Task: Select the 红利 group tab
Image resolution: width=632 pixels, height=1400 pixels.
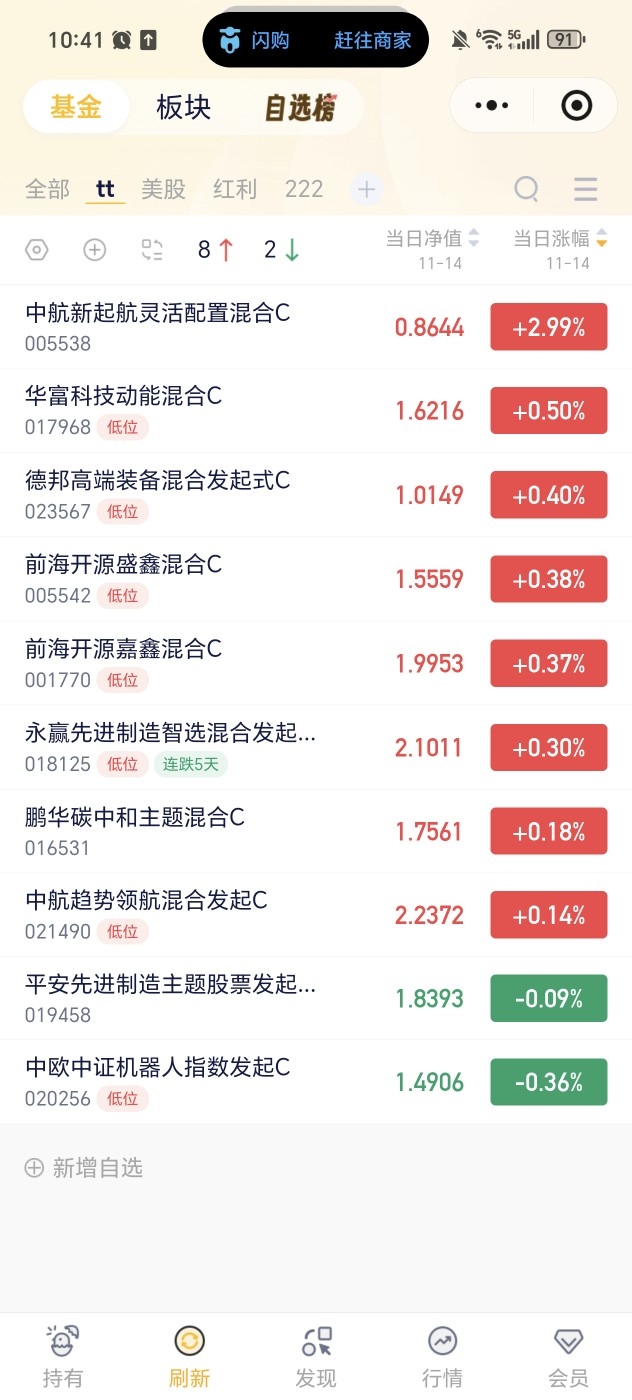Action: (235, 189)
